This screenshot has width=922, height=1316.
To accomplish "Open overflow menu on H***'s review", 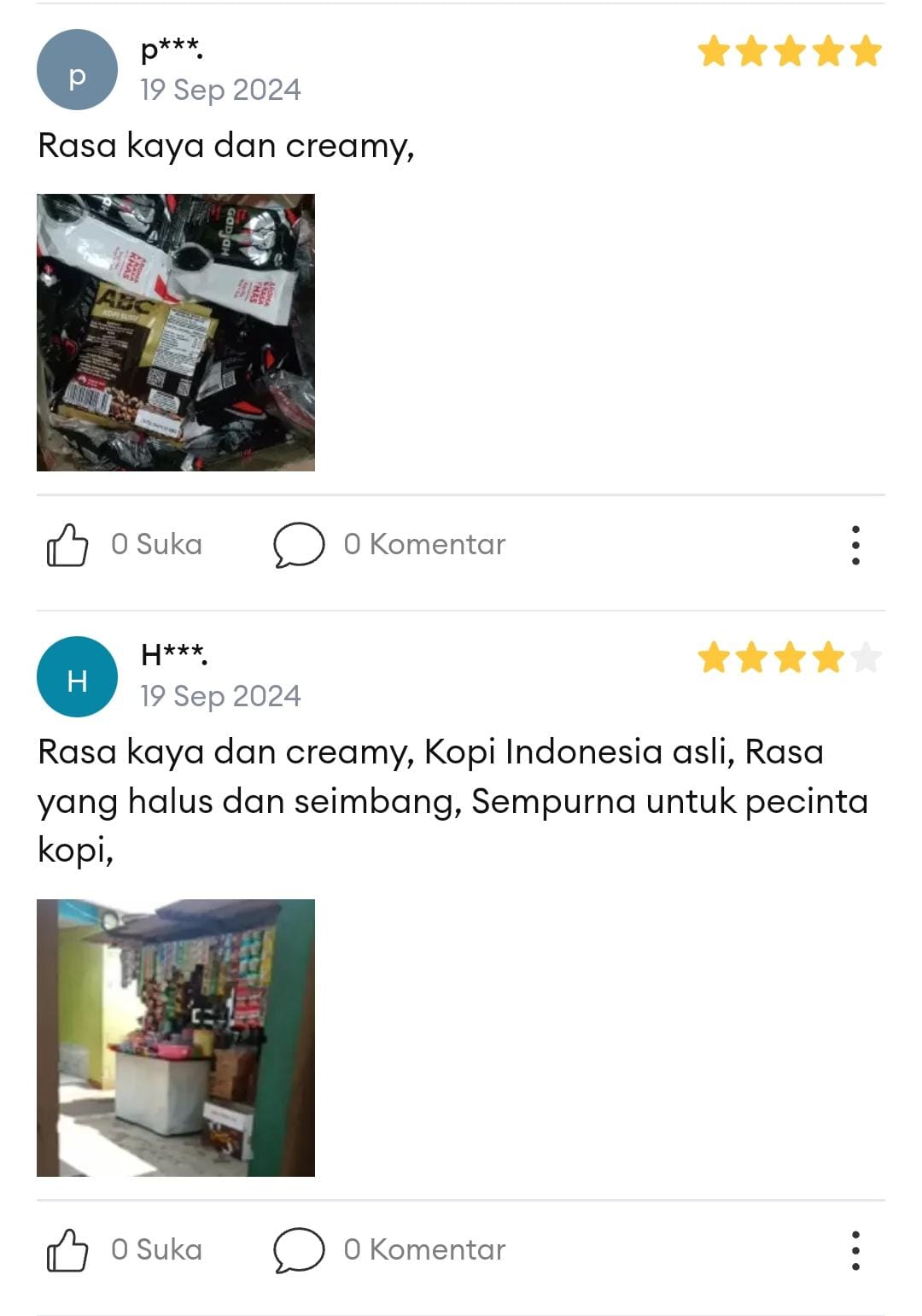I will (x=855, y=1250).
